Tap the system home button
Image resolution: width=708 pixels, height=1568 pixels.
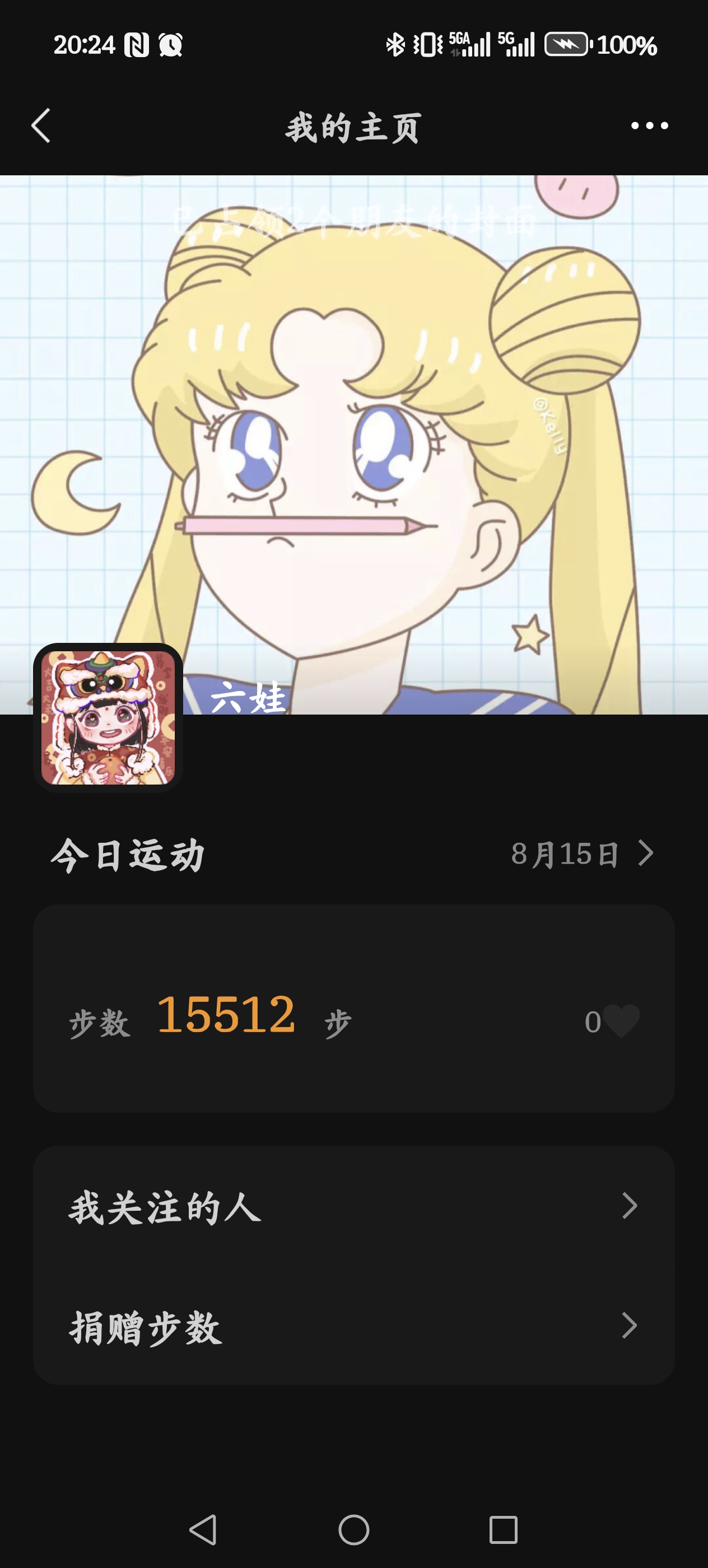pos(353,1530)
